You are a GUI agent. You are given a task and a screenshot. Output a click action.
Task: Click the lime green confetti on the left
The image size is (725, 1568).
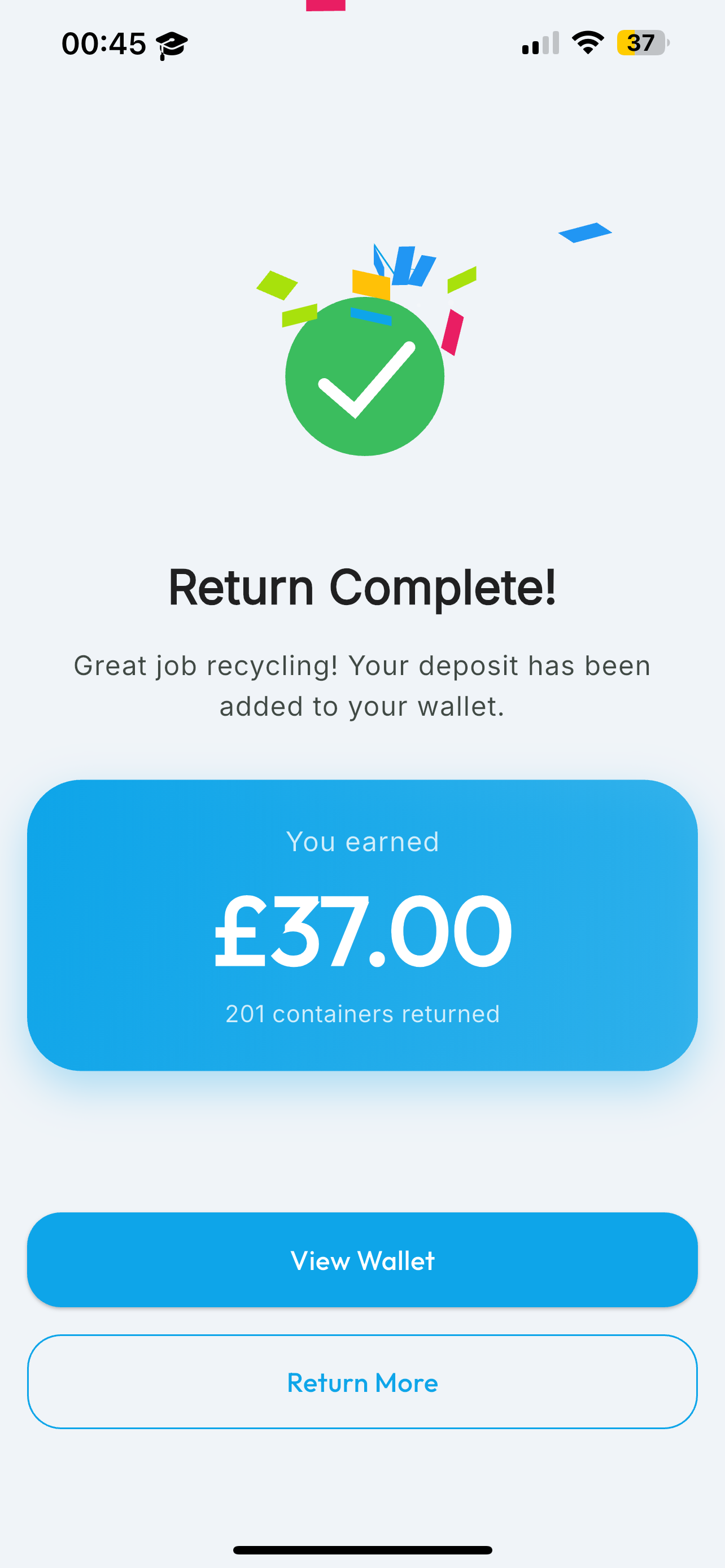click(277, 284)
